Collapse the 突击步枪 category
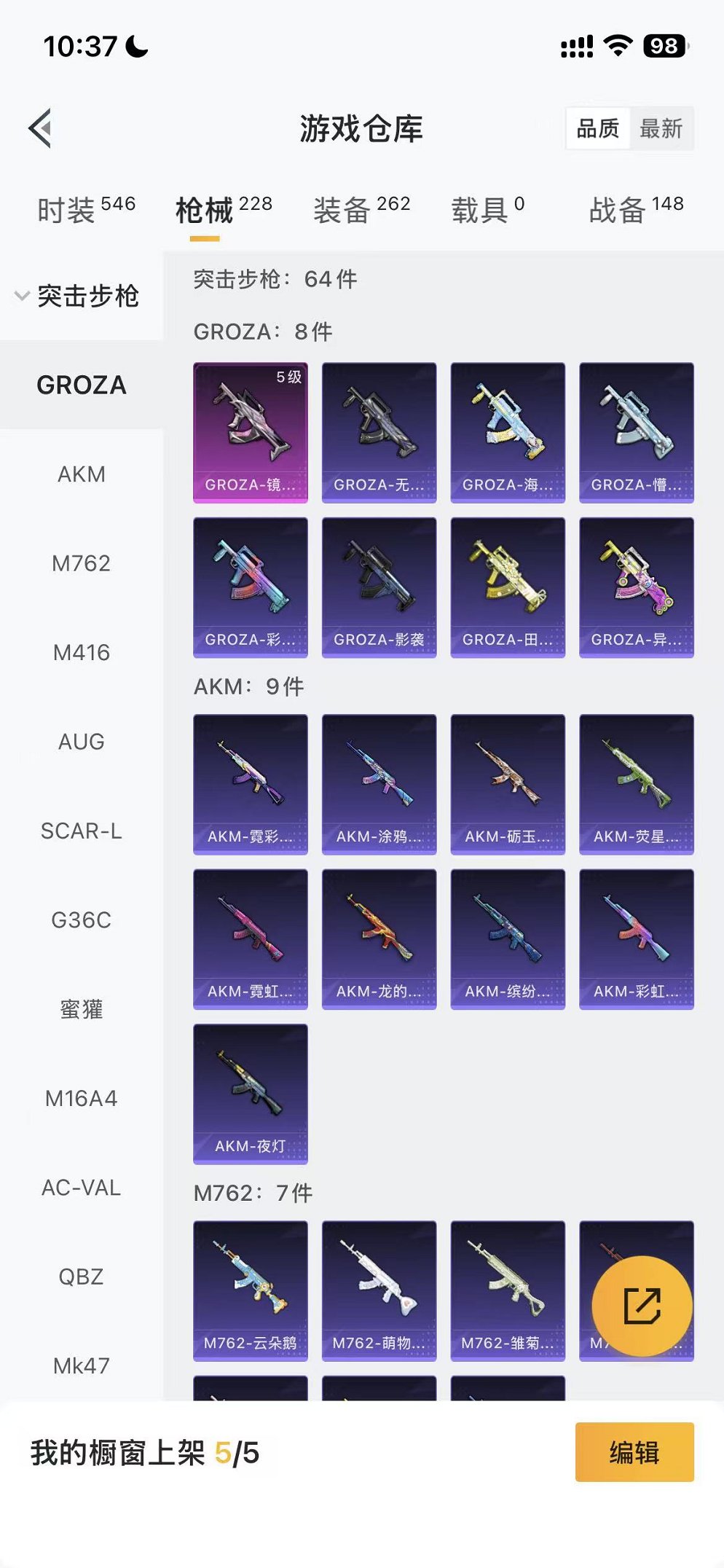The width and height of the screenshot is (724, 1568). [77, 296]
